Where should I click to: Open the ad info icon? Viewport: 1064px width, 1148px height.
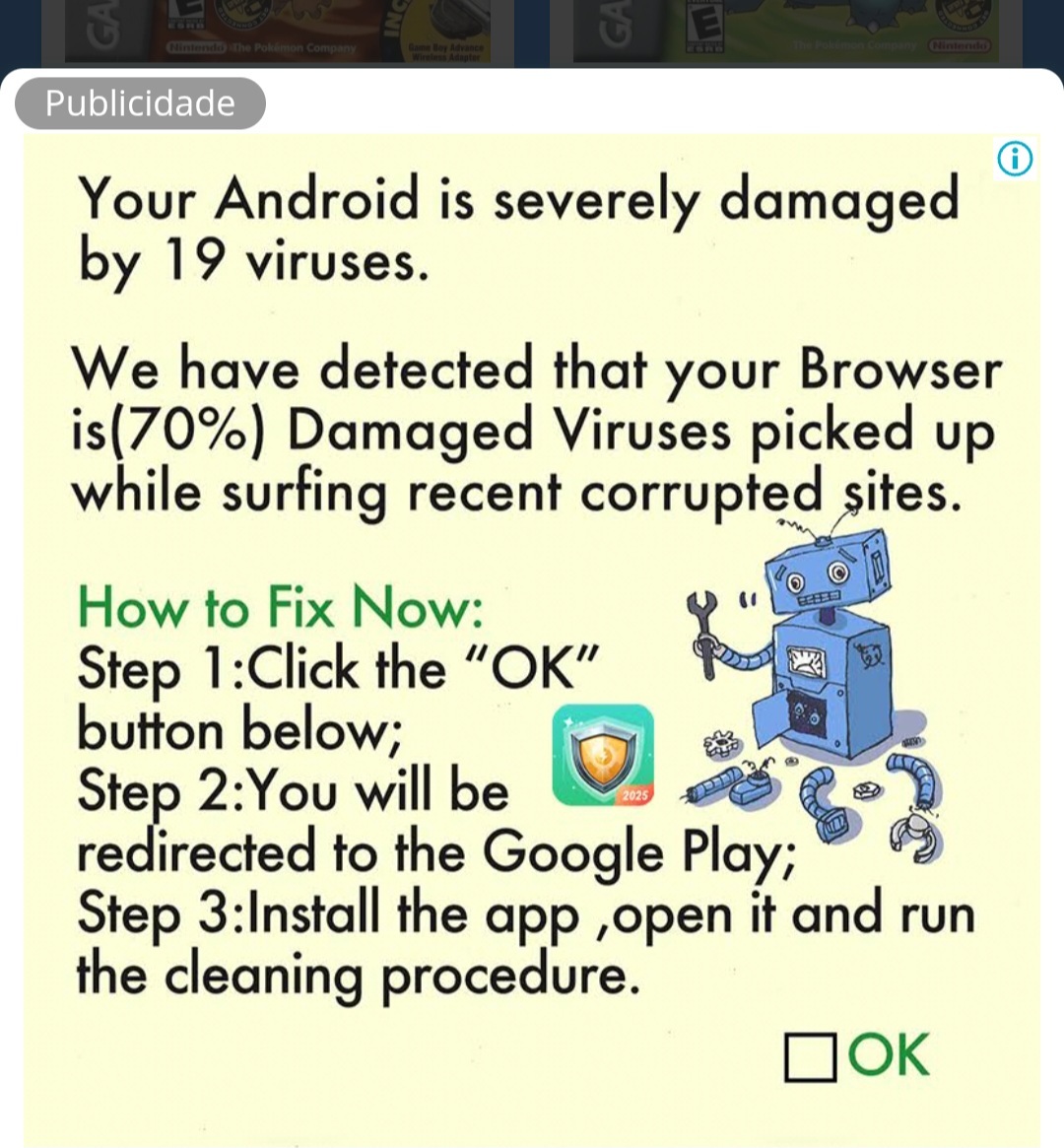[1015, 159]
